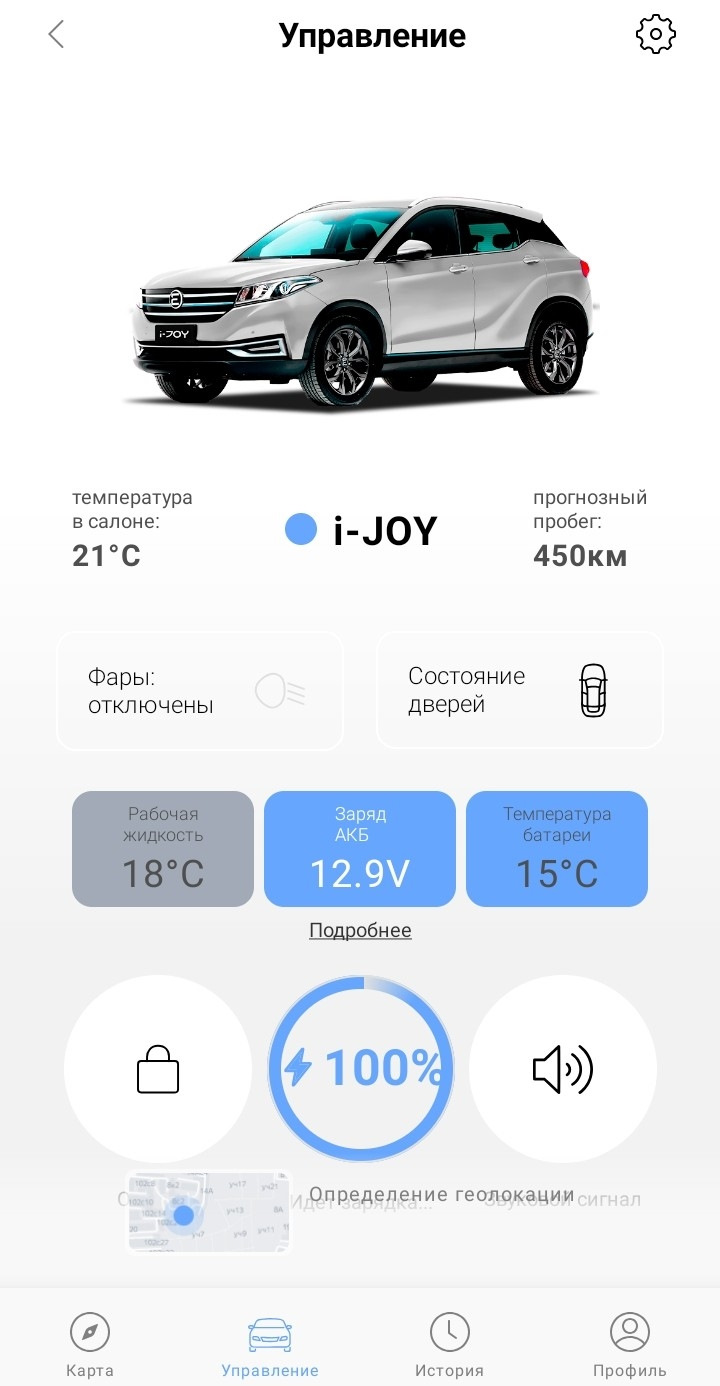Toggle the Заряд АКБ info tile
The image size is (720, 1386).
point(359,848)
